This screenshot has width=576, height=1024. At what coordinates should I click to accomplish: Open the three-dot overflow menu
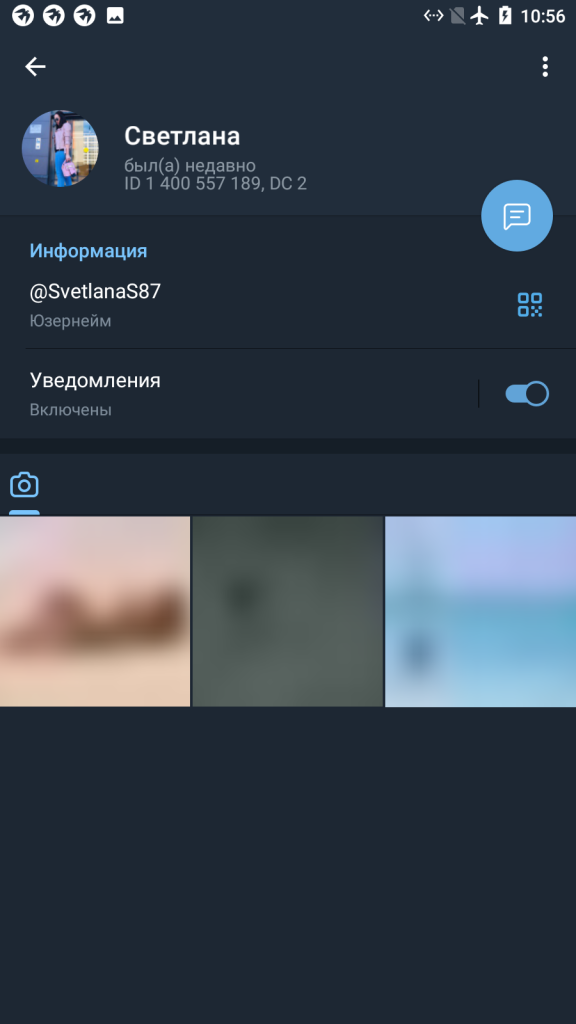point(545,67)
